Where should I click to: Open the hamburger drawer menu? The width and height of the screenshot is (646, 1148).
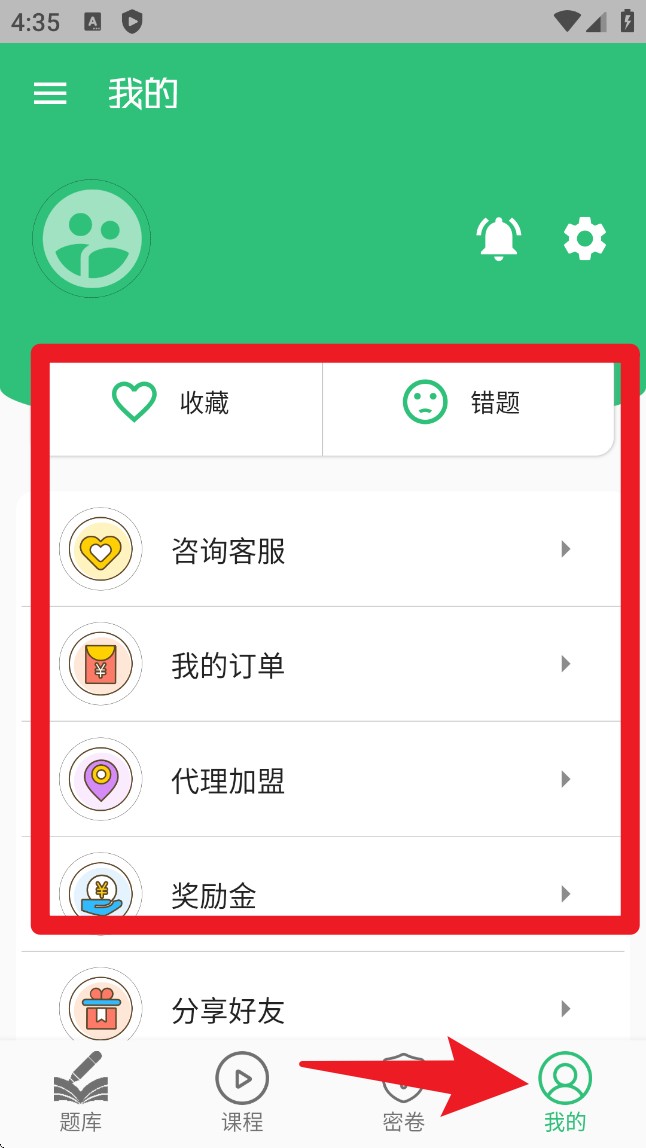click(x=50, y=94)
